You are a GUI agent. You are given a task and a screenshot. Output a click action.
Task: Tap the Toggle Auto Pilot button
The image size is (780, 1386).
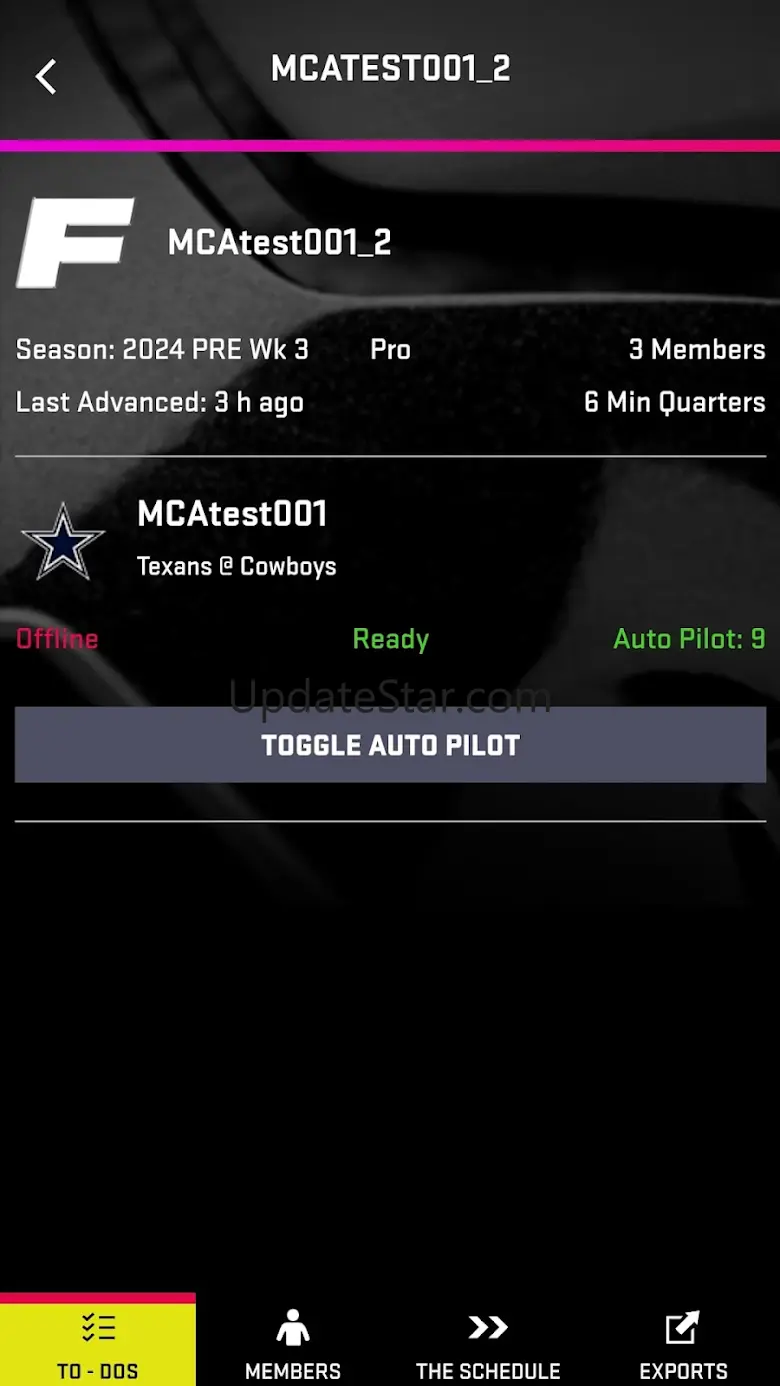click(390, 745)
